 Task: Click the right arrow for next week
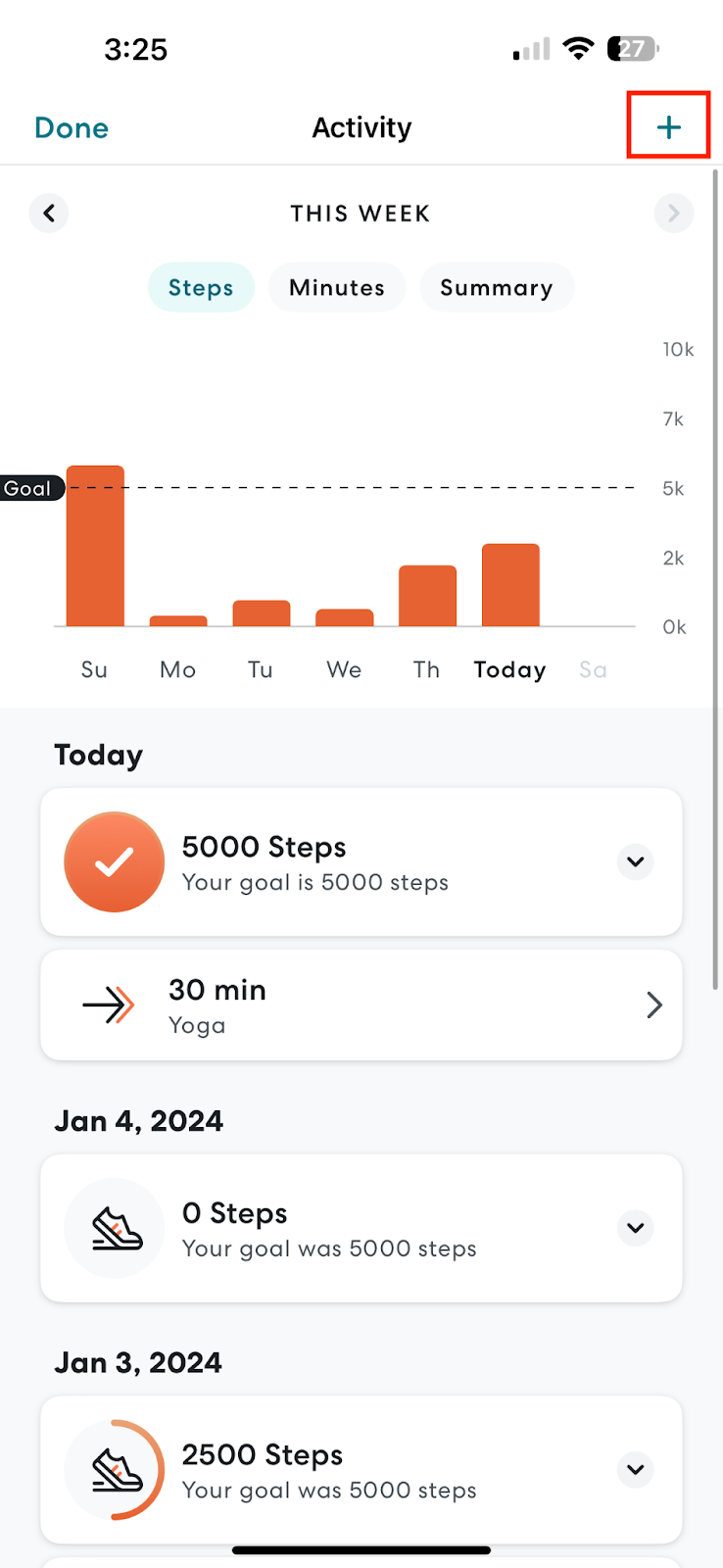(674, 213)
